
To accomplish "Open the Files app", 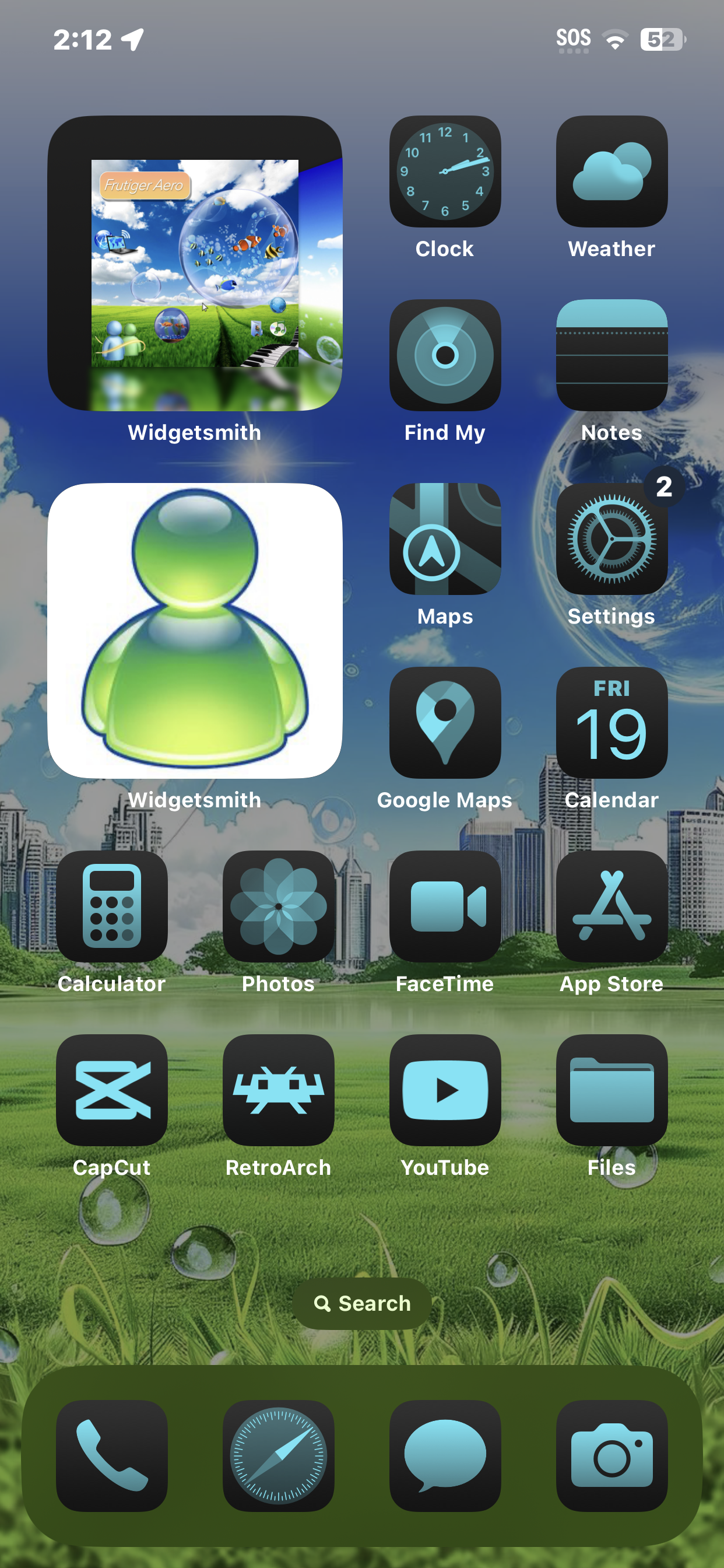I will [x=611, y=1090].
